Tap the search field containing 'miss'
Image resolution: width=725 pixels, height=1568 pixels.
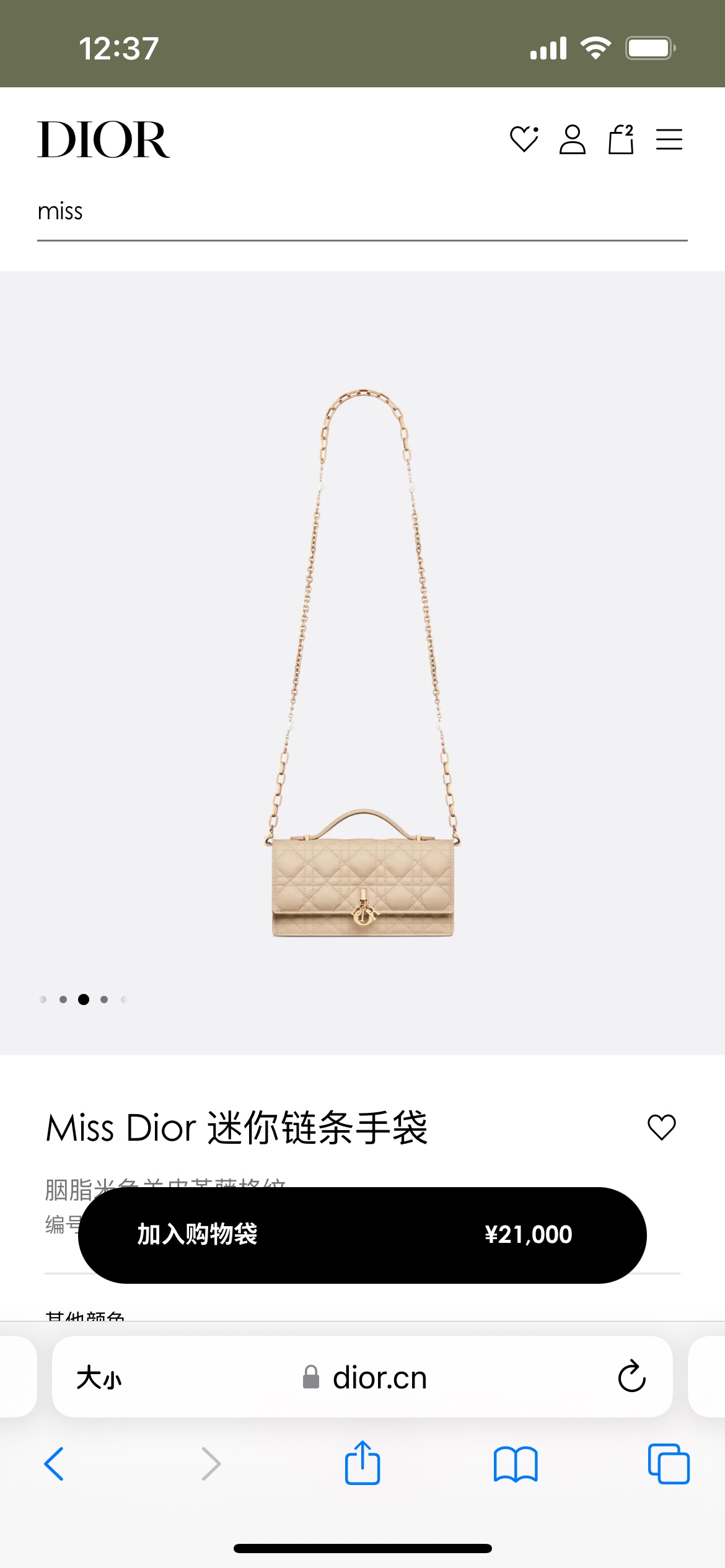click(362, 212)
